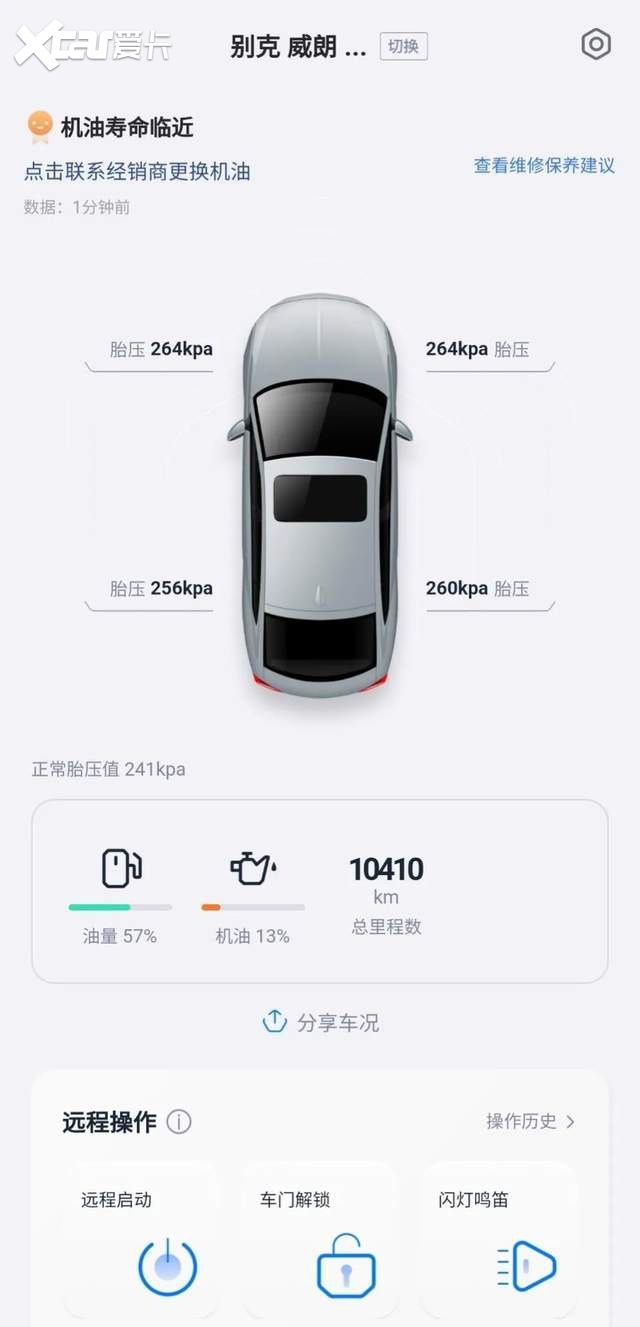Tap 点击联系经销商更换机油 to contact the dealer

coord(137,172)
